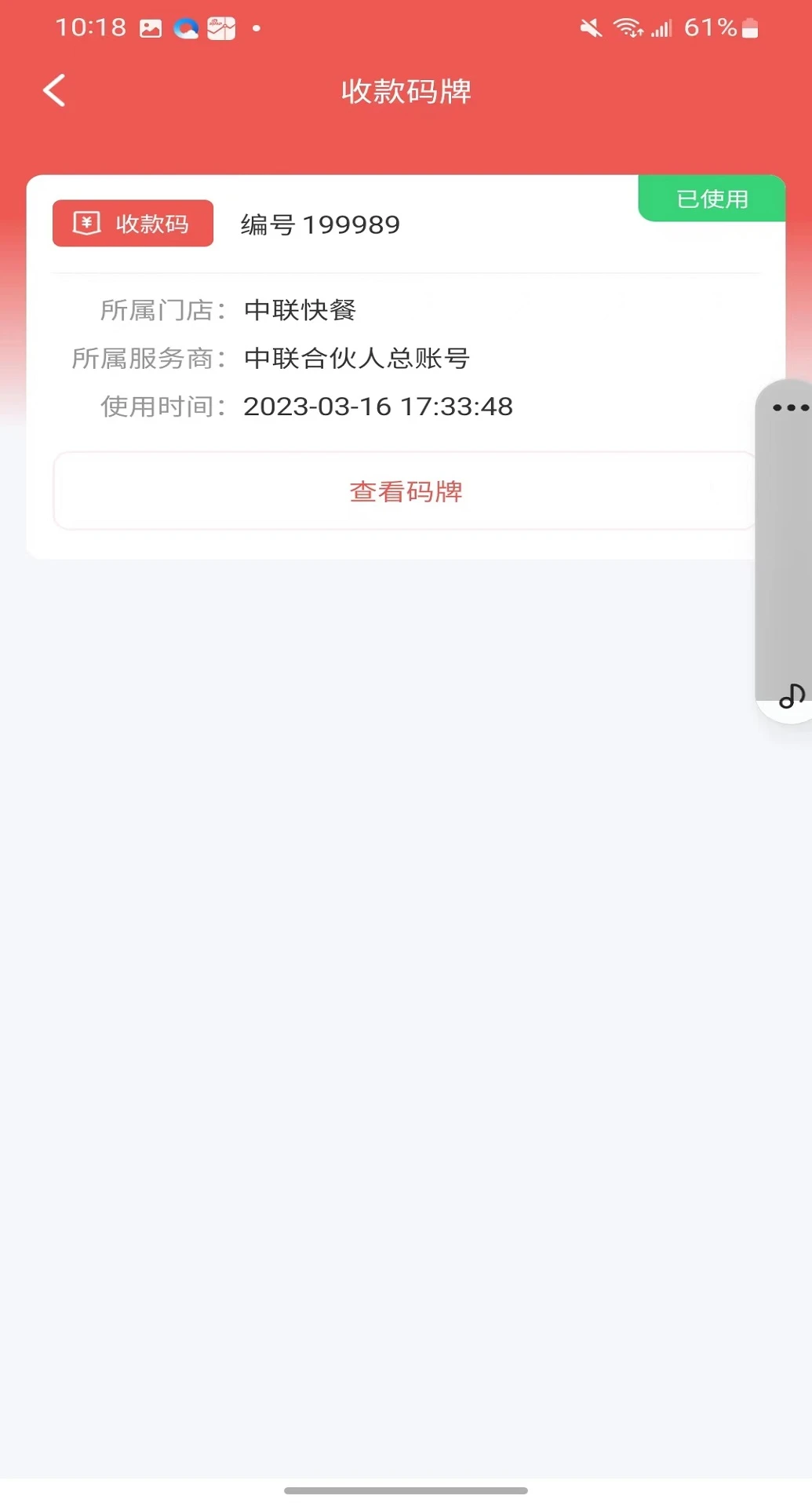Select the 收款码牌 title
This screenshot has width=812, height=1503.
pos(406,90)
